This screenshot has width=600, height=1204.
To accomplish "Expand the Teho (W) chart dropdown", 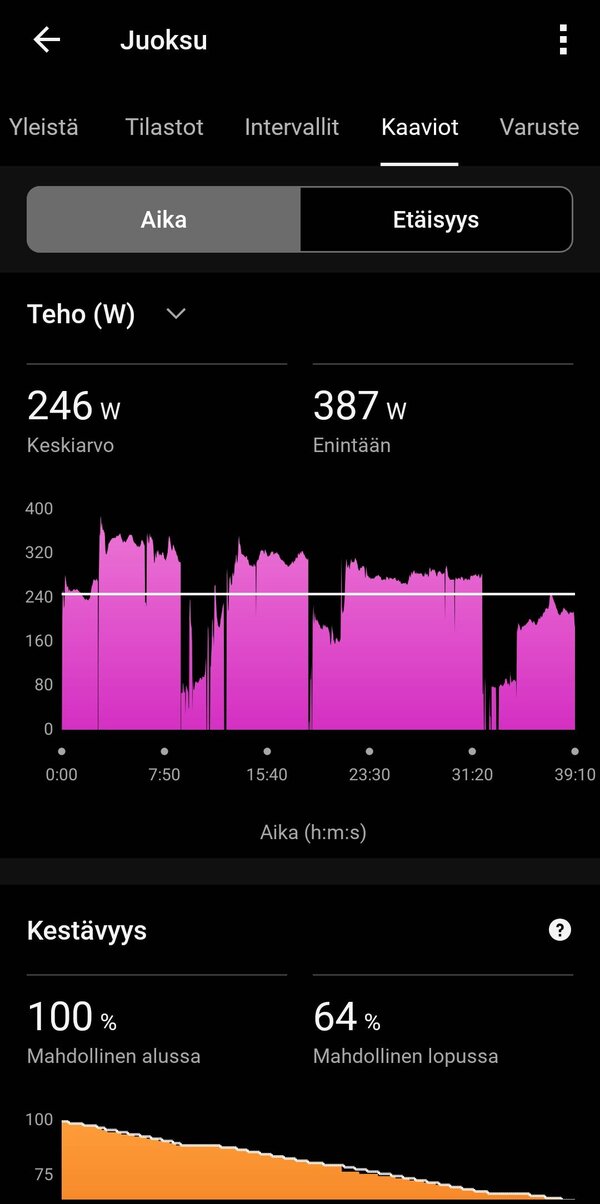I will click(176, 314).
